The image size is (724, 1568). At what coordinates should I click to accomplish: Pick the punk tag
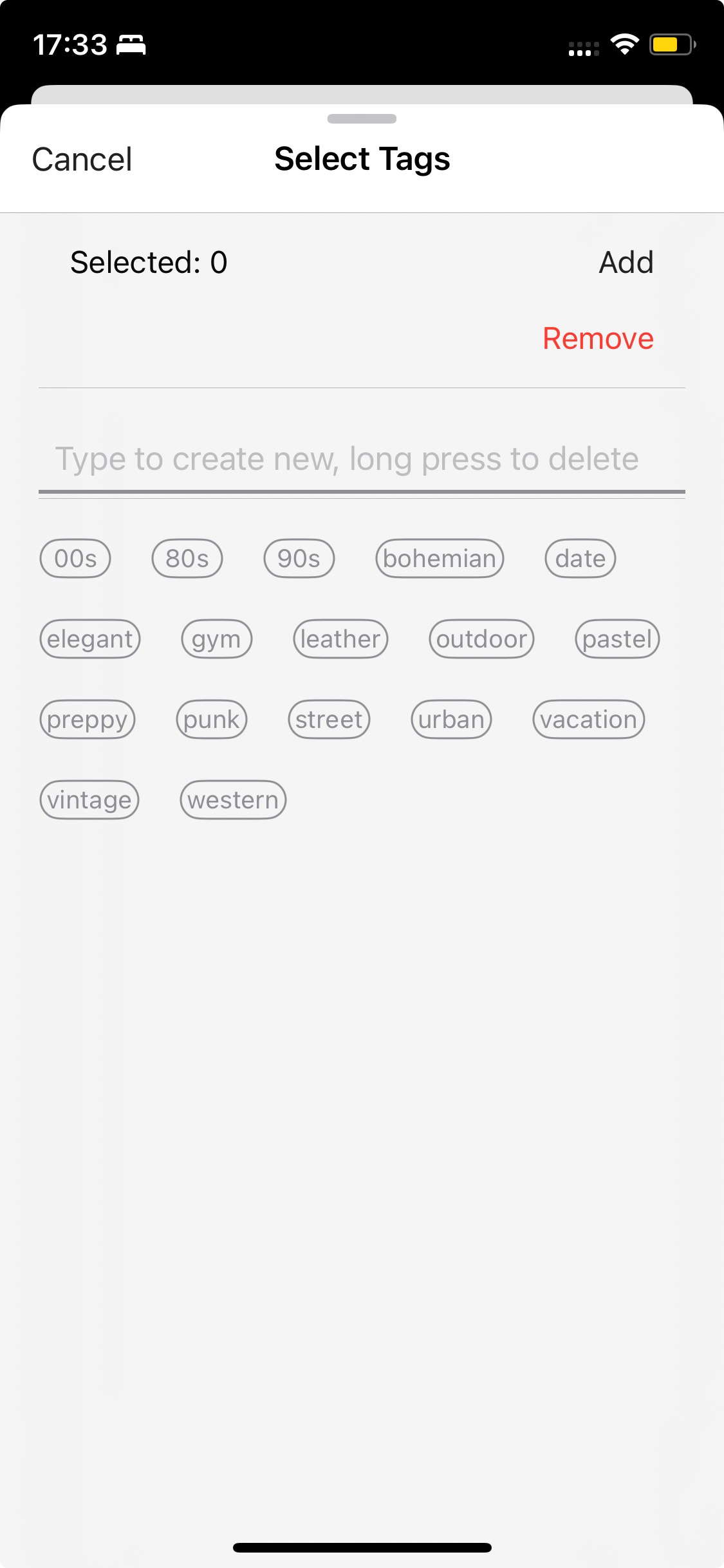(x=212, y=720)
